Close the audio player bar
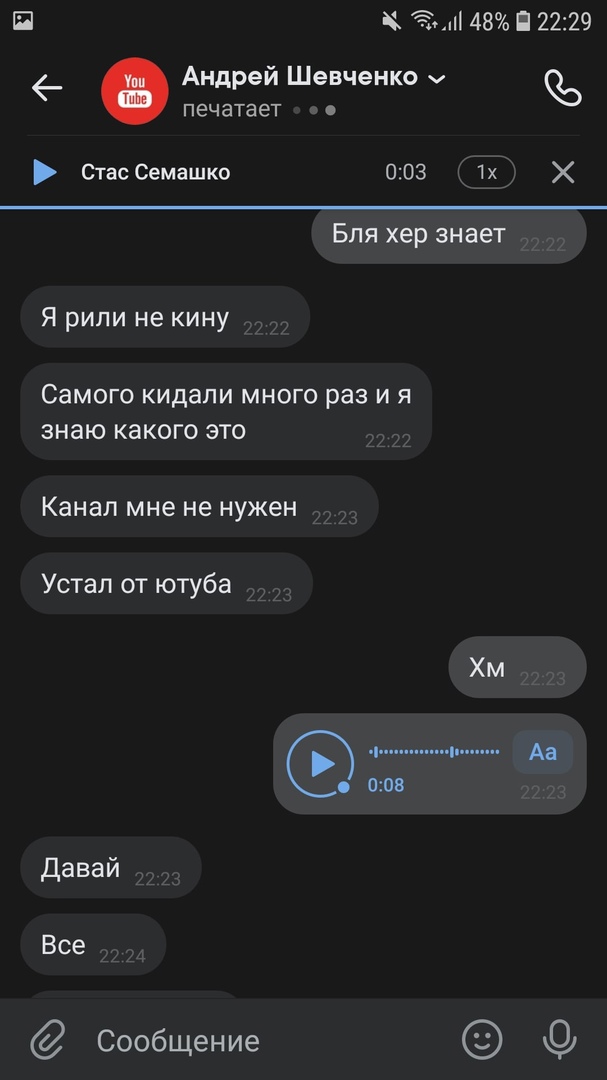 [563, 172]
